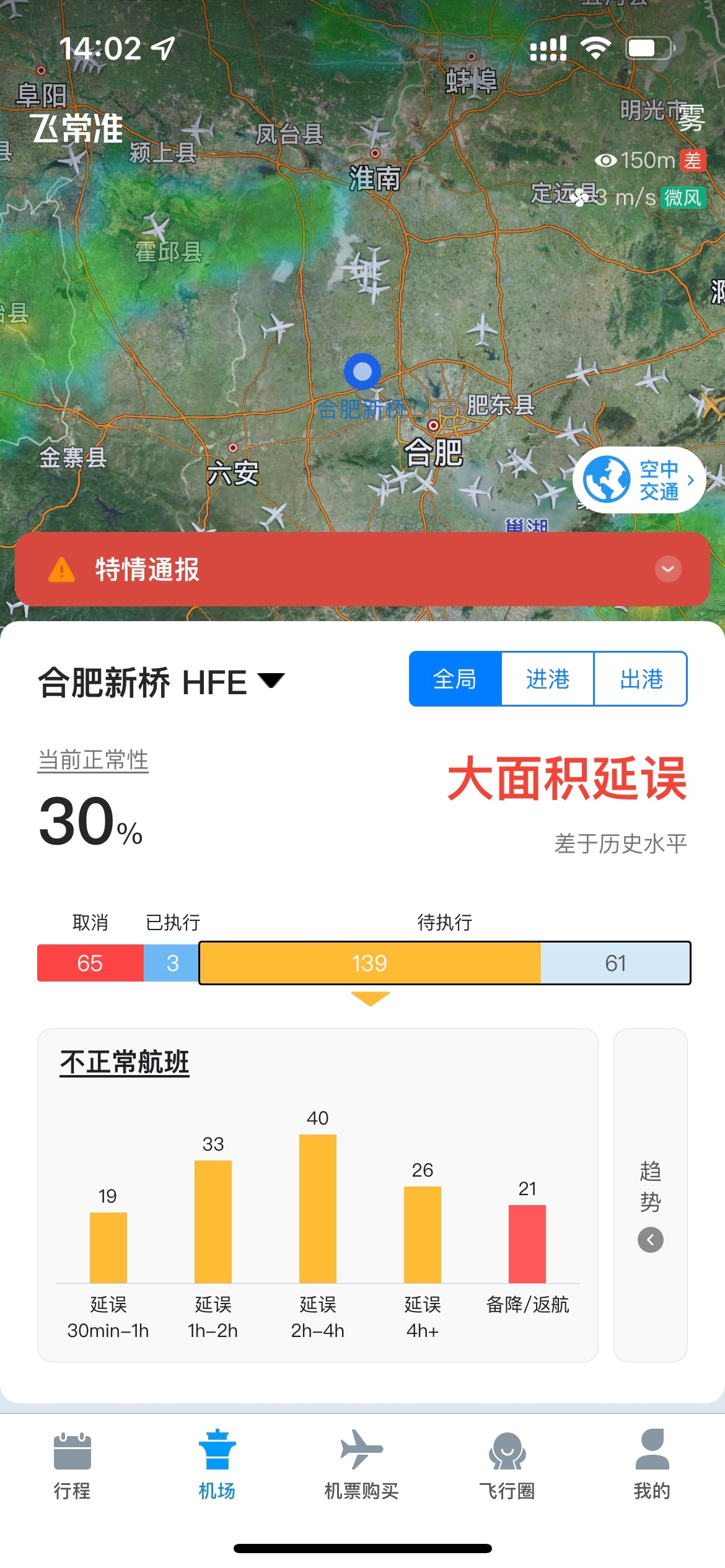Viewport: 725px width, 1568px height.
Task: Select the 全局 segment
Action: point(455,679)
